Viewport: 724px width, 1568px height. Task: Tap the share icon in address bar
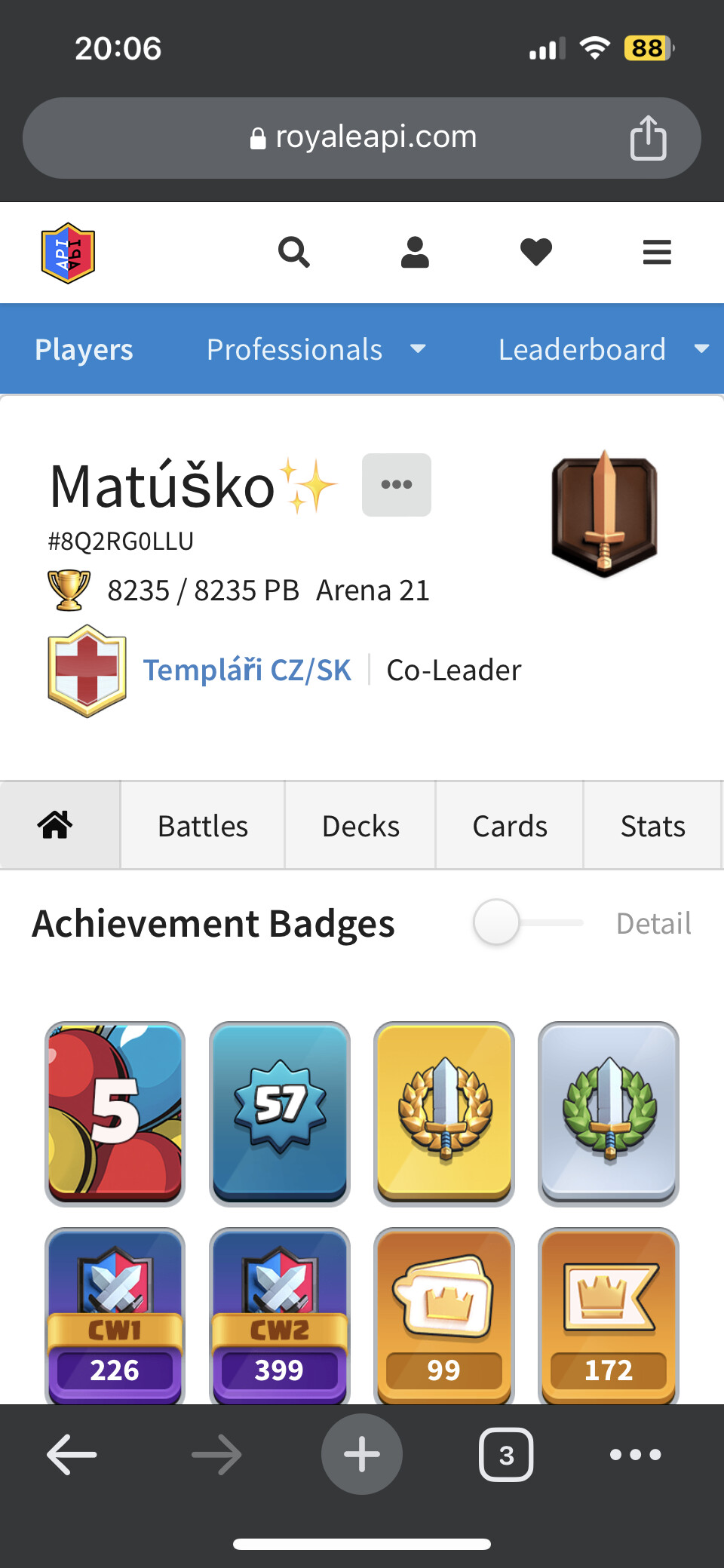tap(648, 138)
